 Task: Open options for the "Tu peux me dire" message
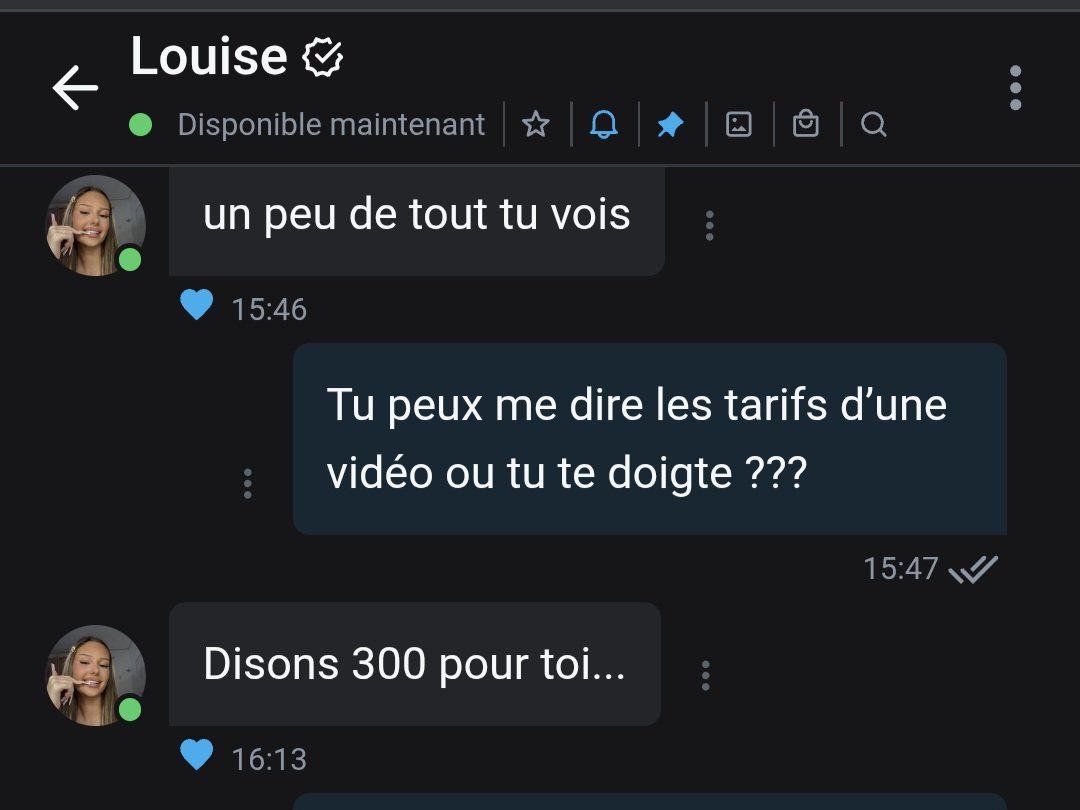coord(248,483)
